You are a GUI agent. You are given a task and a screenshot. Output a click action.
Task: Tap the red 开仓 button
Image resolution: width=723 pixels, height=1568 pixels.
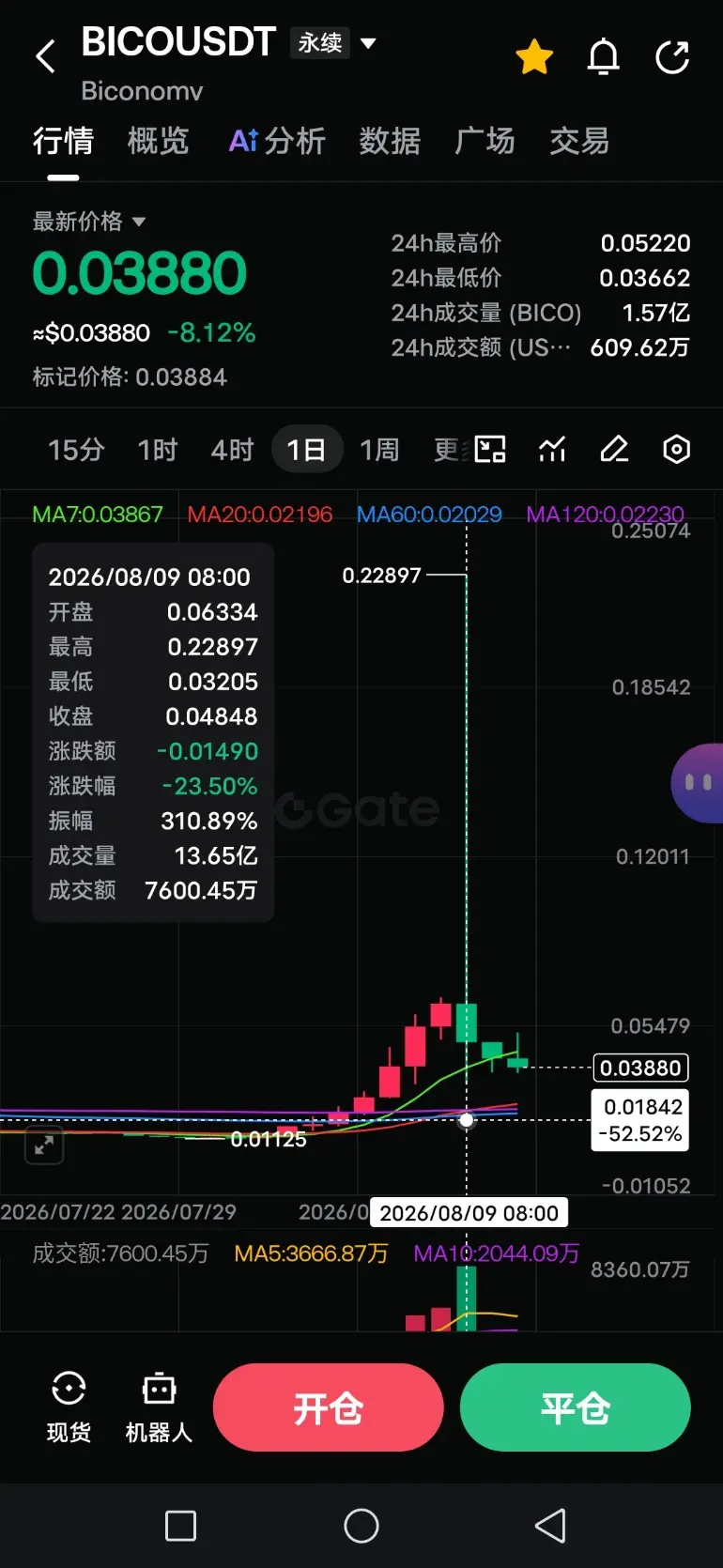pyautogui.click(x=329, y=1407)
